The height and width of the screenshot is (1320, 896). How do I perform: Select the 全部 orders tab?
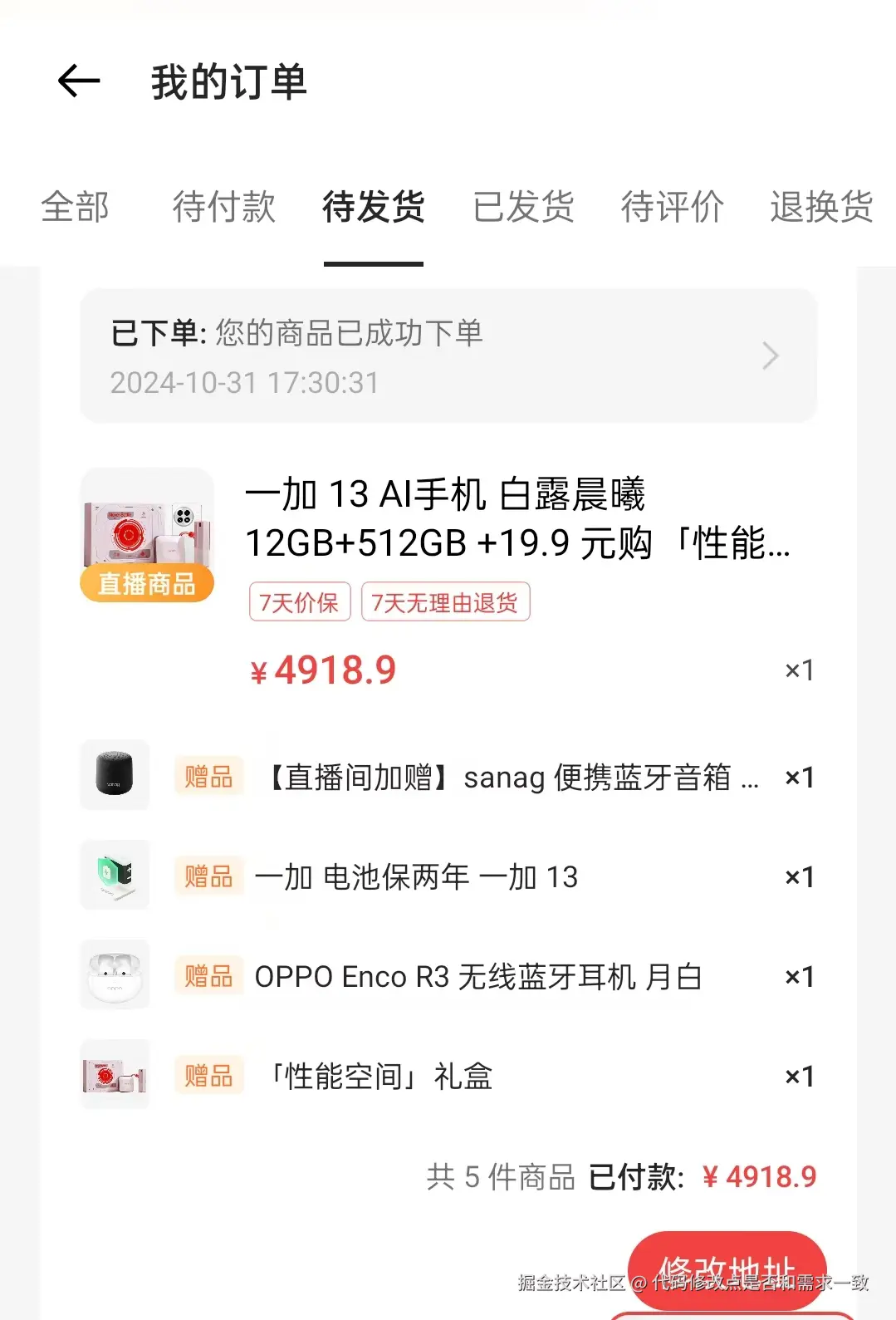(76, 209)
